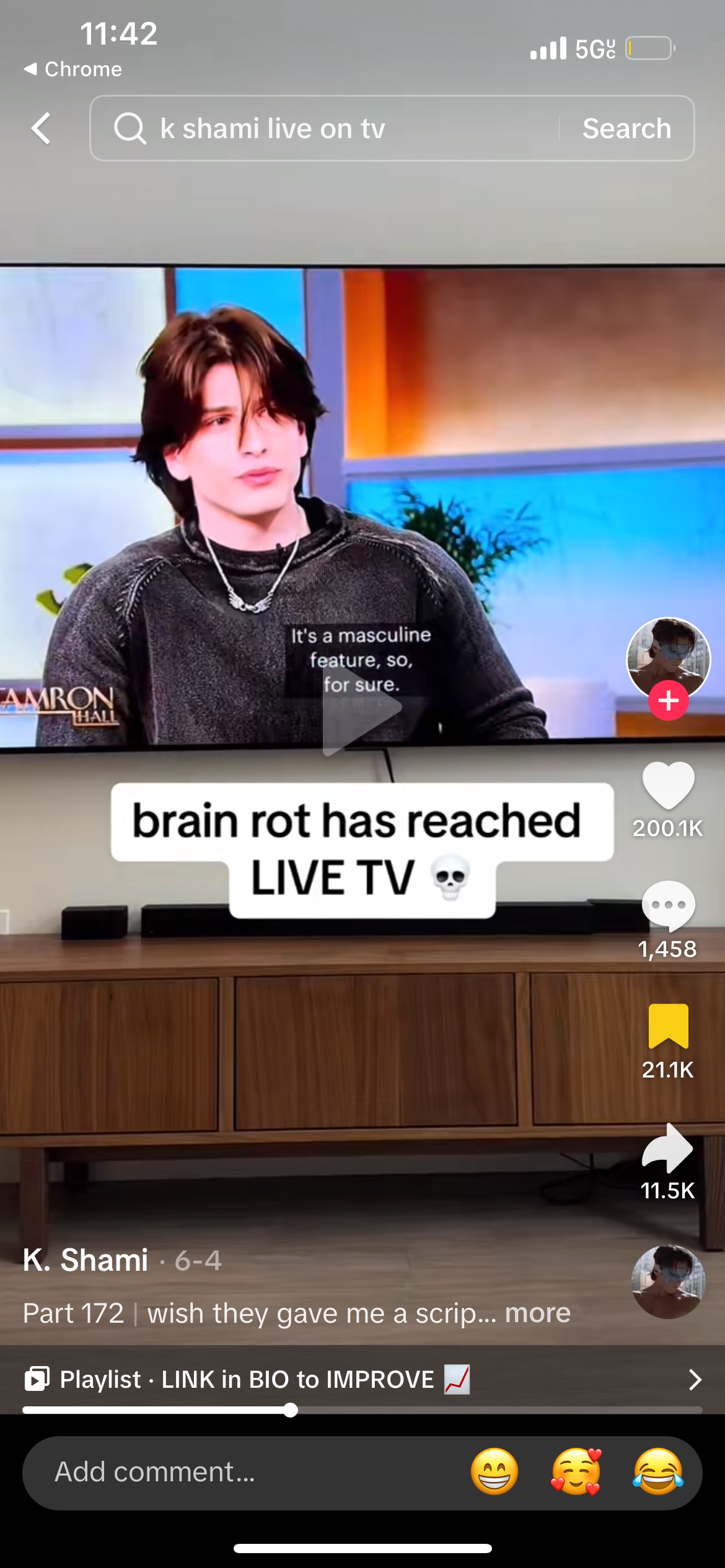
Task: Open the creator's profile picture
Action: click(x=668, y=658)
